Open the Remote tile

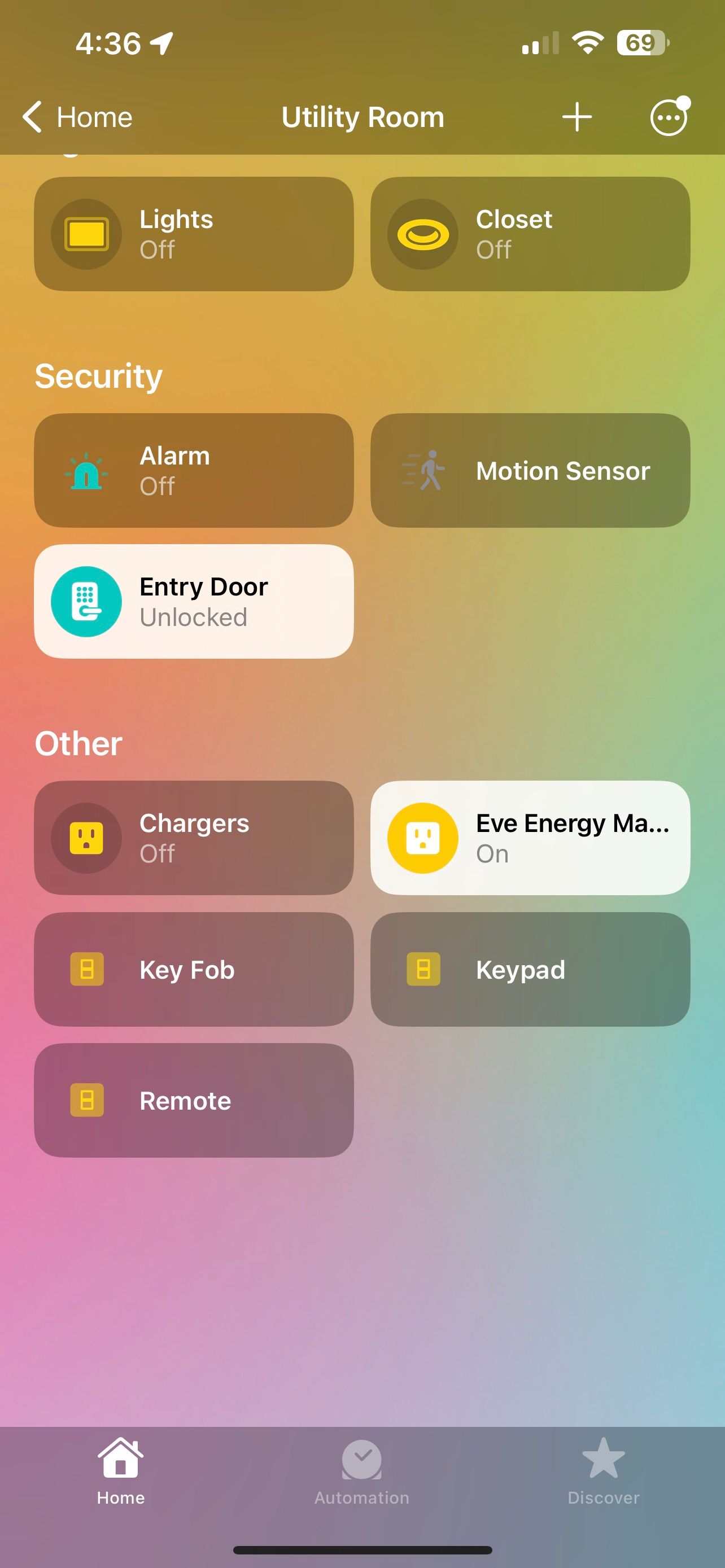click(194, 1101)
